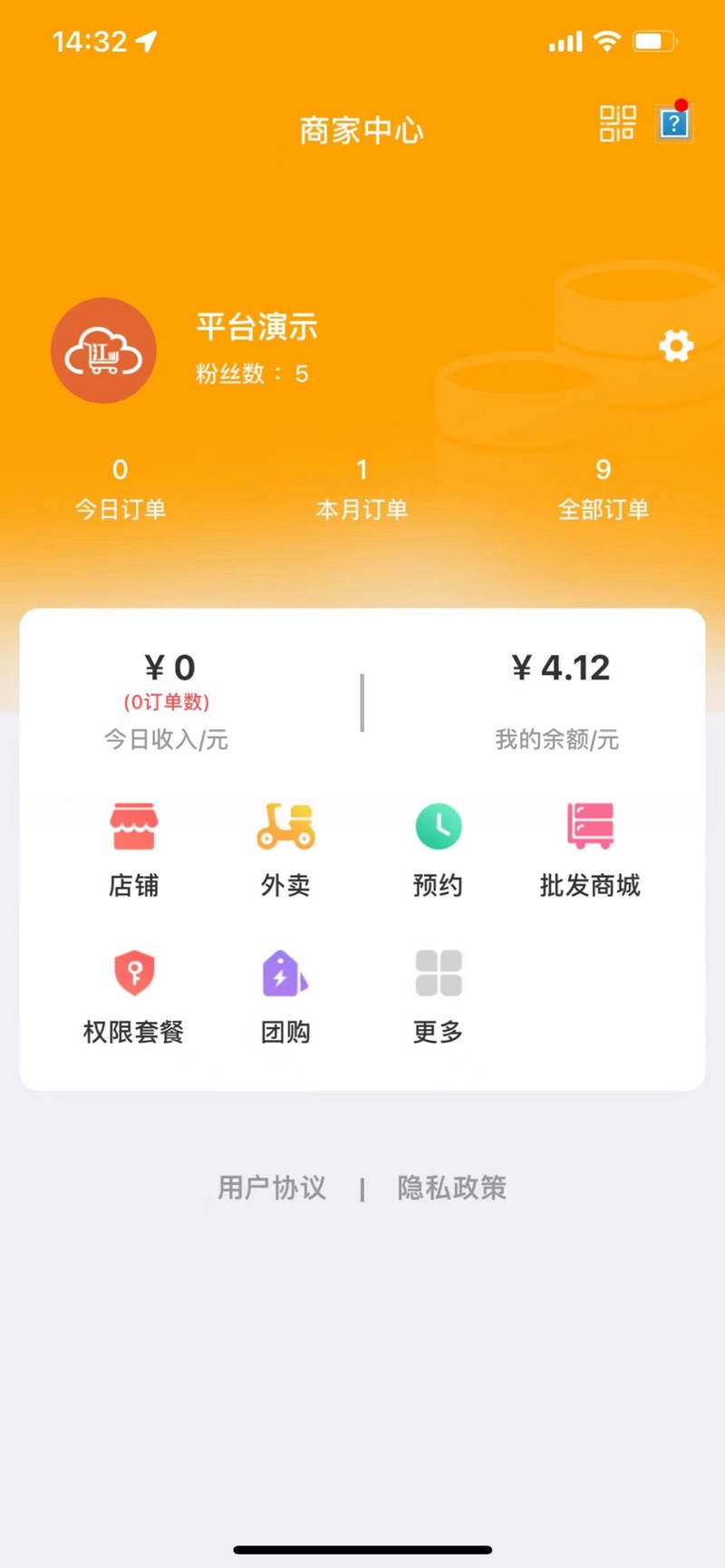This screenshot has width=725, height=1568.
Task: Go to 外卖 delivery management
Action: tap(285, 847)
